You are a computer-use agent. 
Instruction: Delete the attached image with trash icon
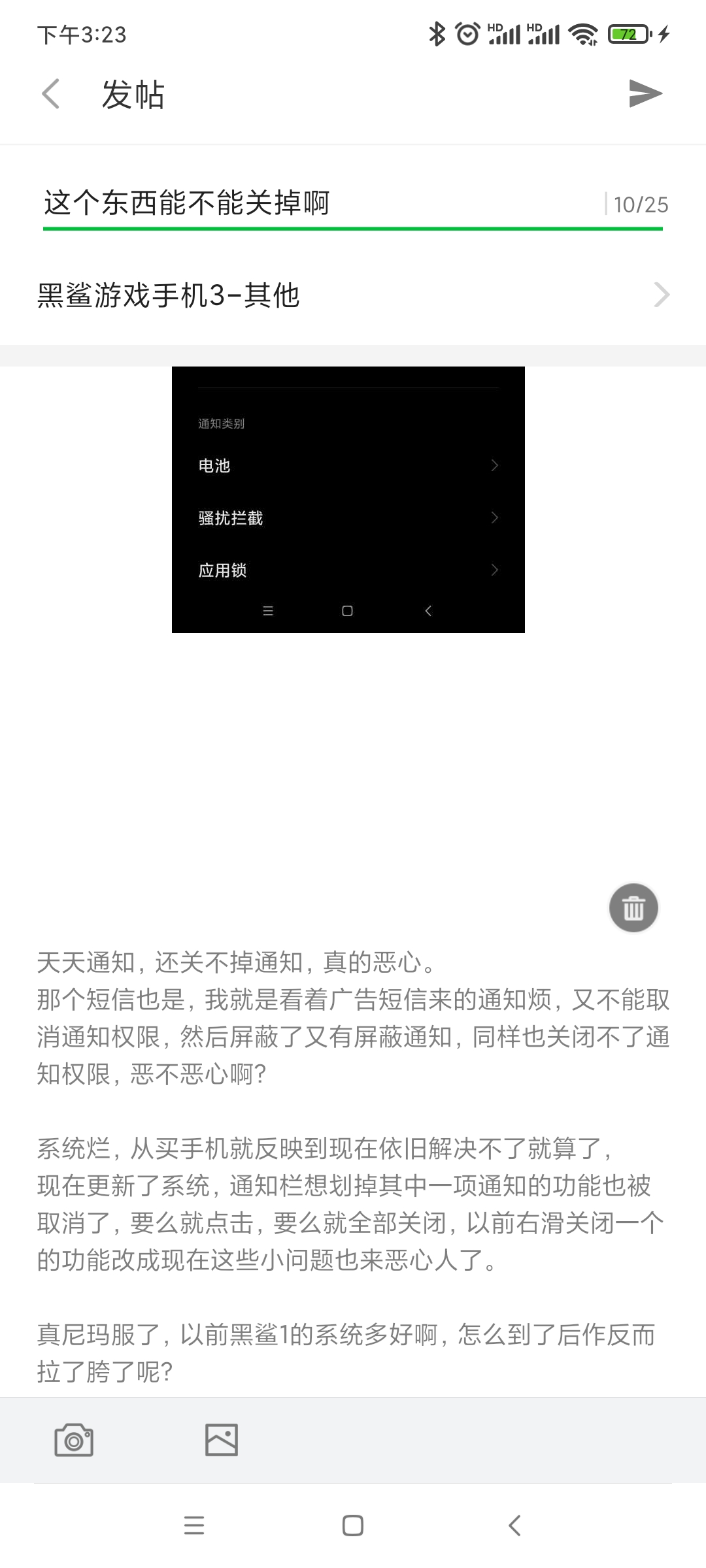633,907
